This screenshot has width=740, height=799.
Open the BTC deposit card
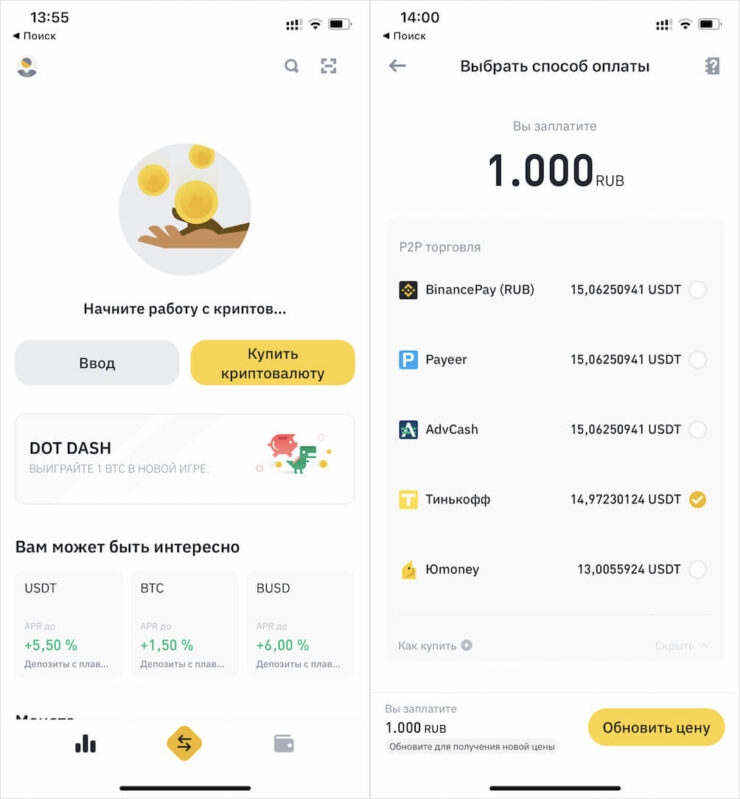pos(185,624)
